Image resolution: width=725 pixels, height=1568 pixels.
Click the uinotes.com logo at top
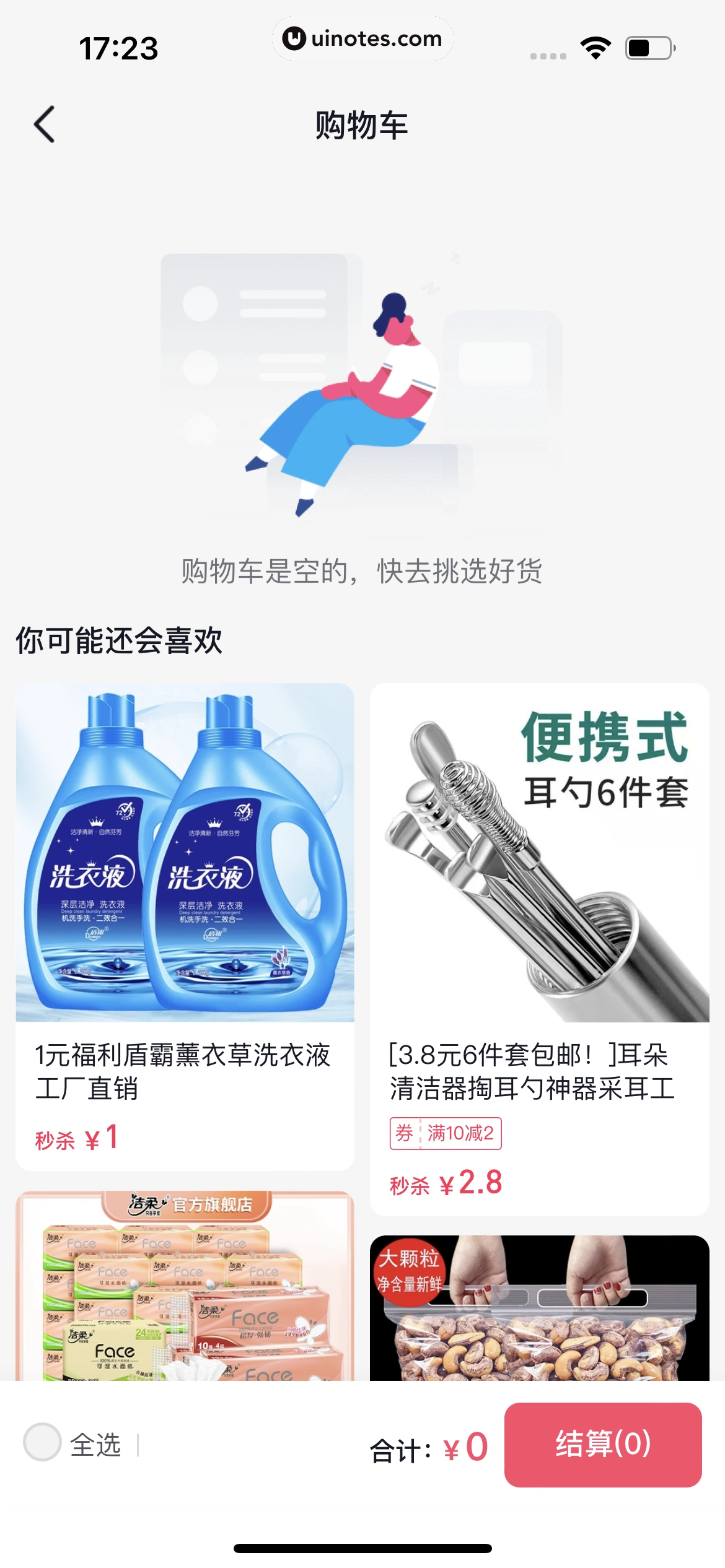tap(362, 38)
